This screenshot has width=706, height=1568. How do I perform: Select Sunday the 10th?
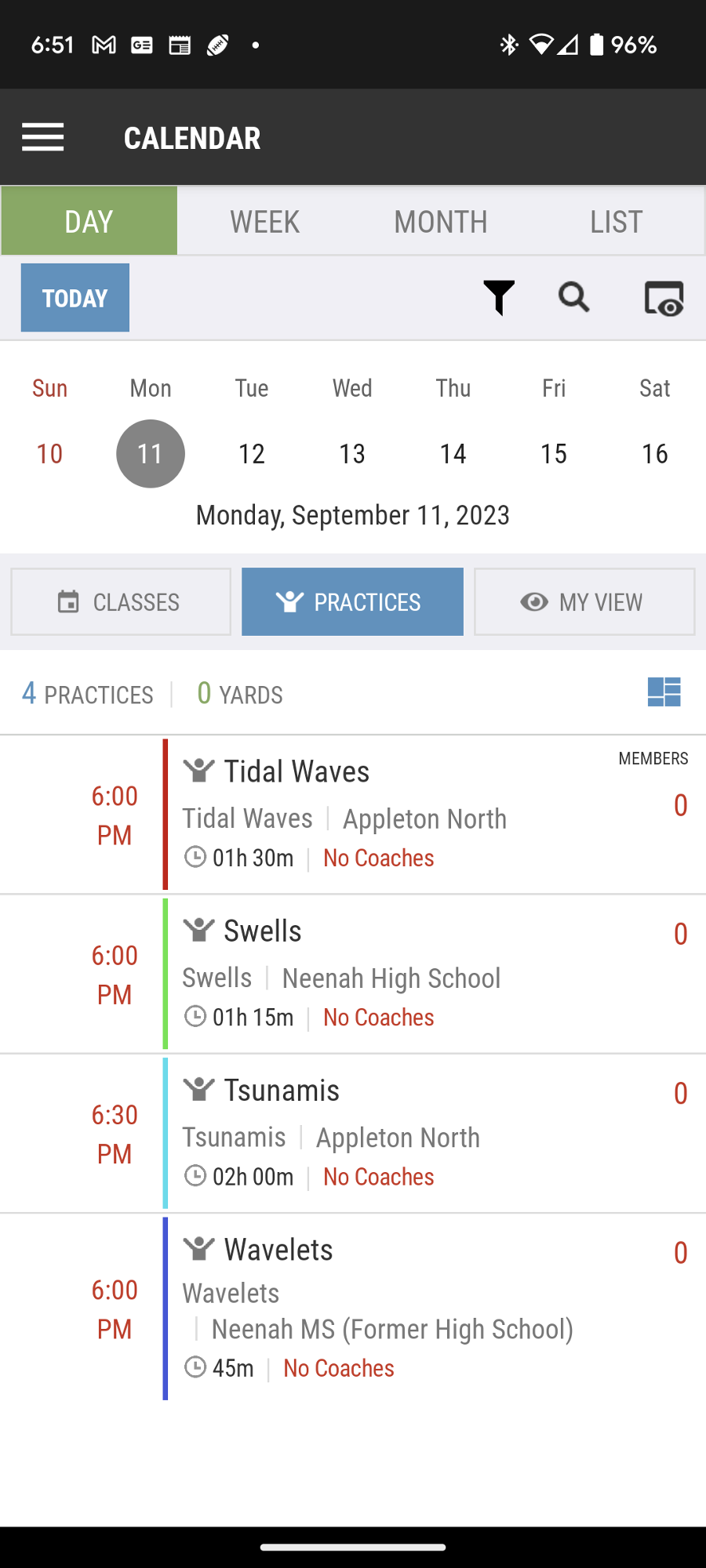pos(49,453)
